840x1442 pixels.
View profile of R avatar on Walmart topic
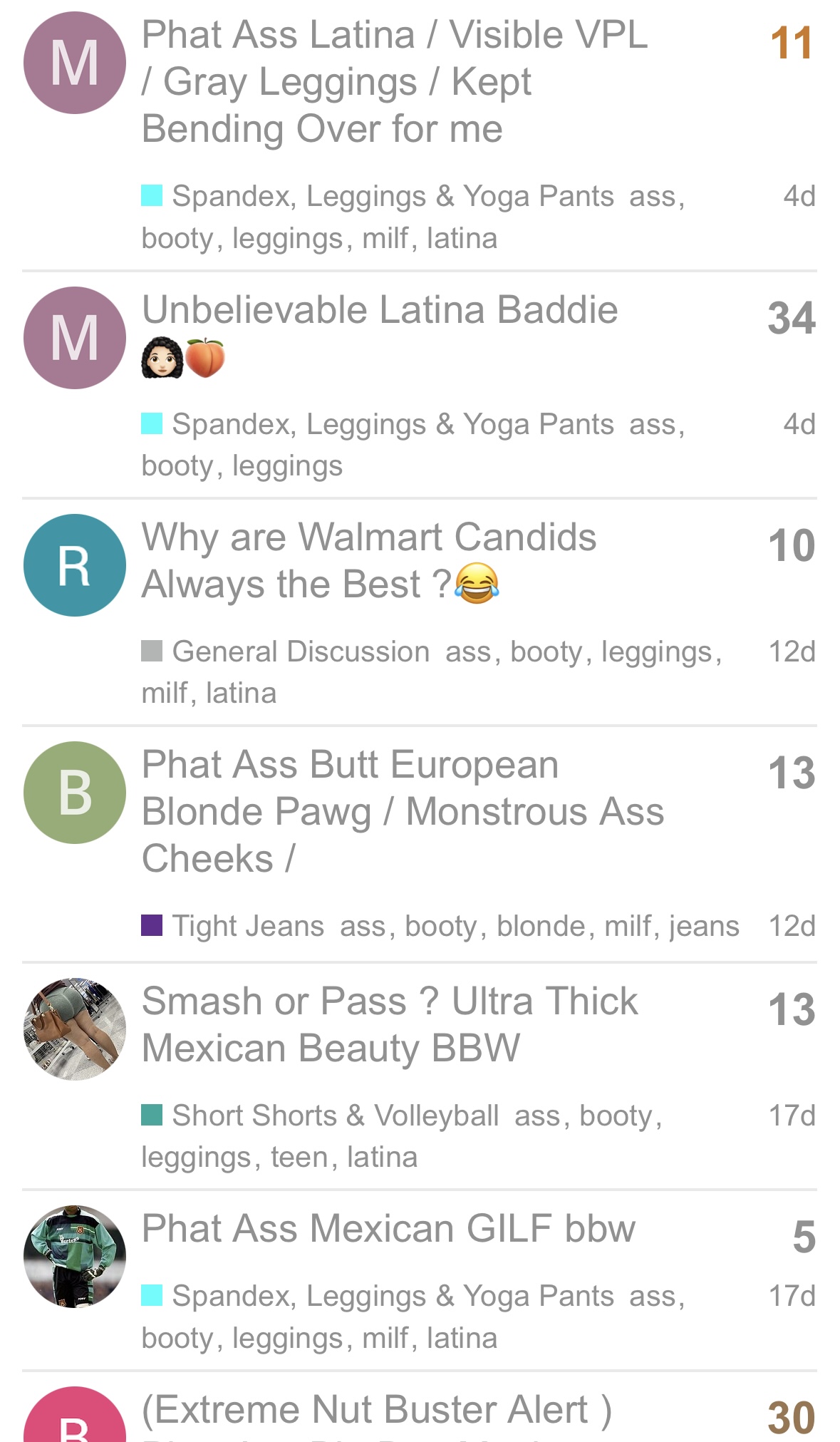coord(75,565)
